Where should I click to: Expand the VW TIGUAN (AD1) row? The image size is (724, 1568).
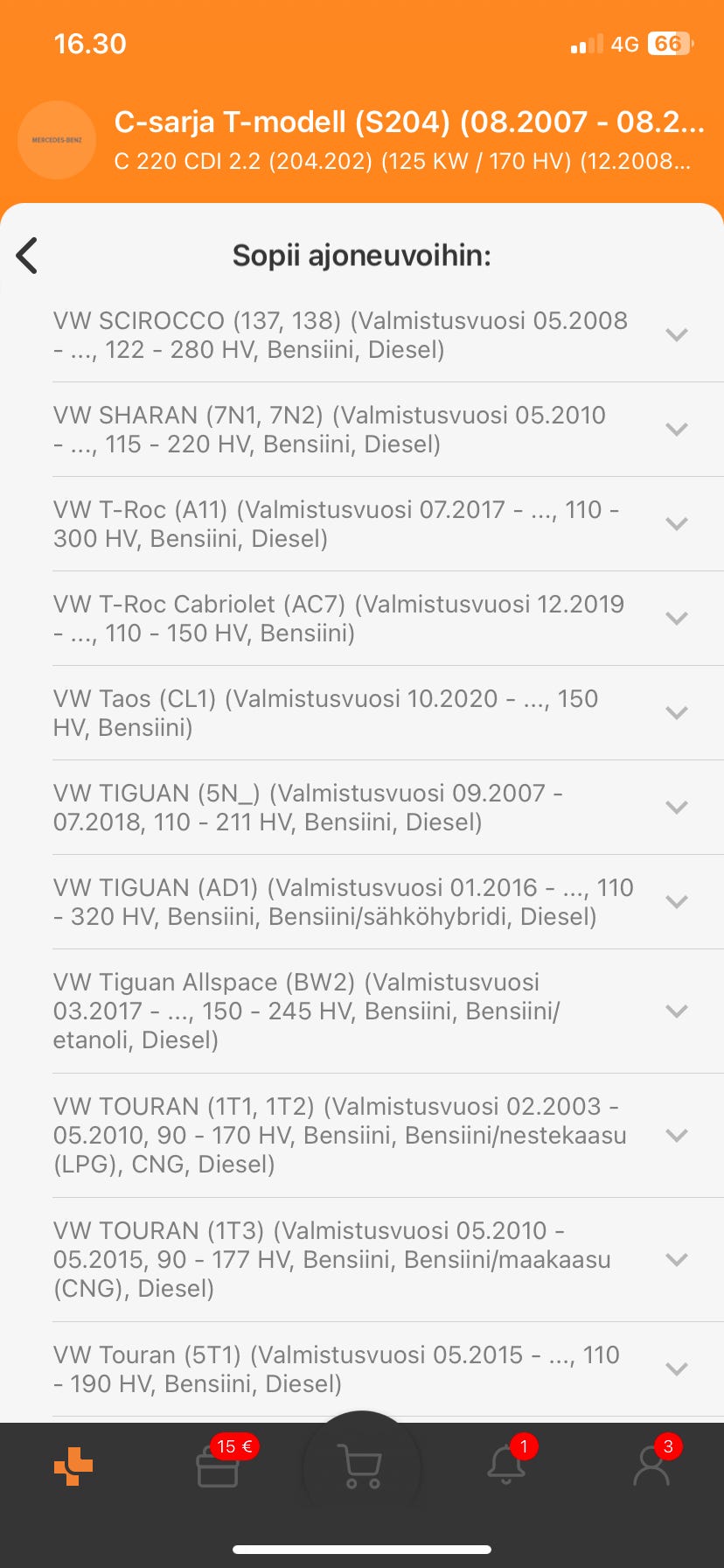(x=676, y=902)
